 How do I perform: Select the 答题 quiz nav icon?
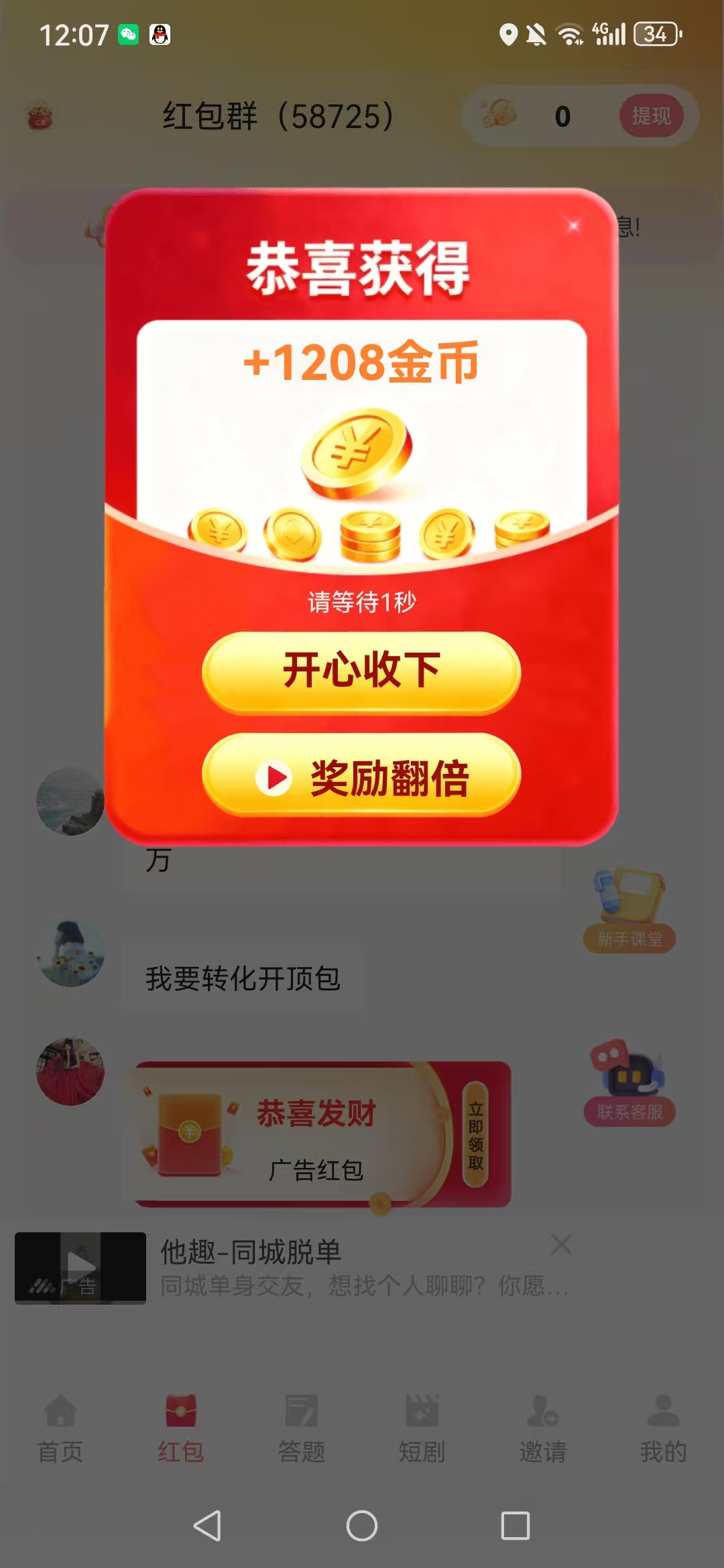pyautogui.click(x=303, y=1427)
